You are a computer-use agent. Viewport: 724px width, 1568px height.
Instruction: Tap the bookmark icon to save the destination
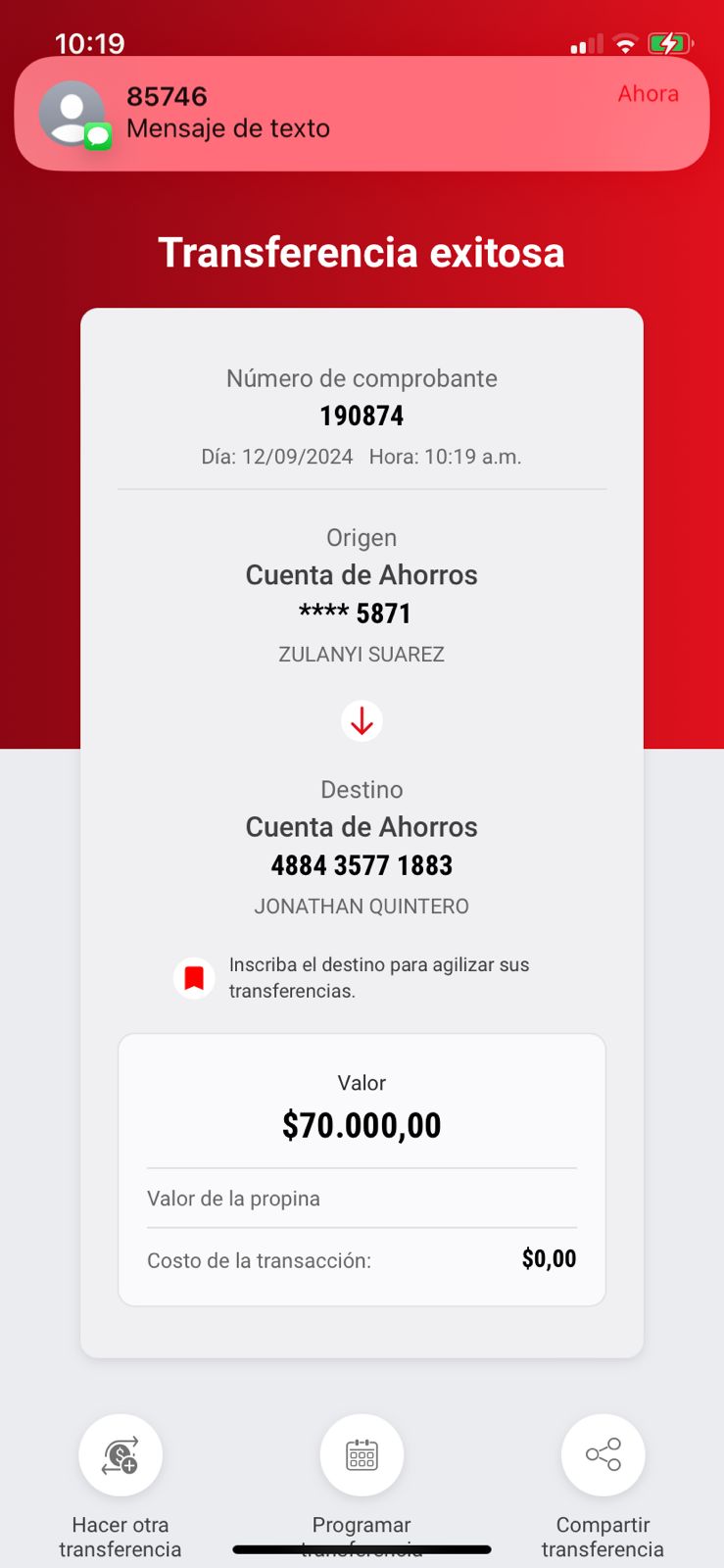pos(194,978)
